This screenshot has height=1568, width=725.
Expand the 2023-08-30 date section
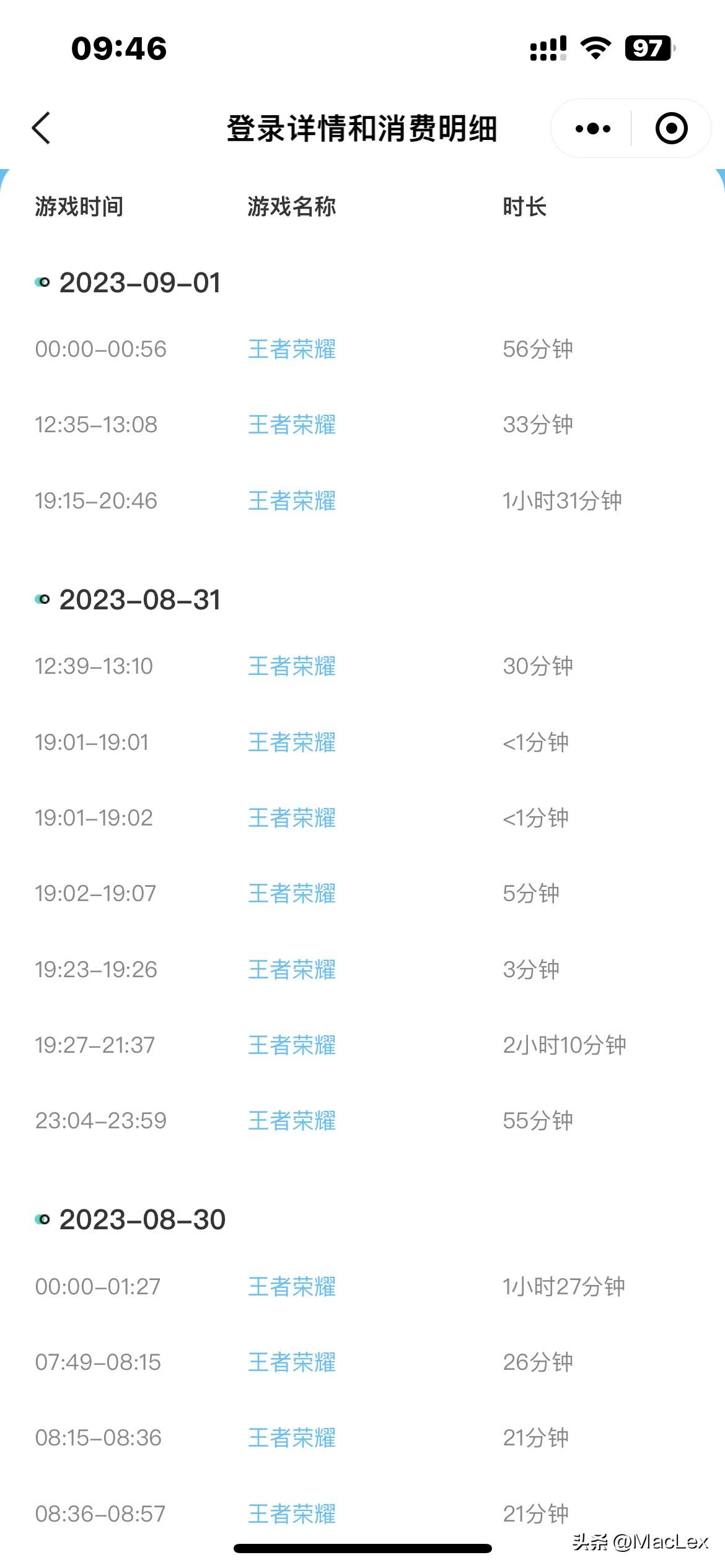click(x=141, y=1219)
